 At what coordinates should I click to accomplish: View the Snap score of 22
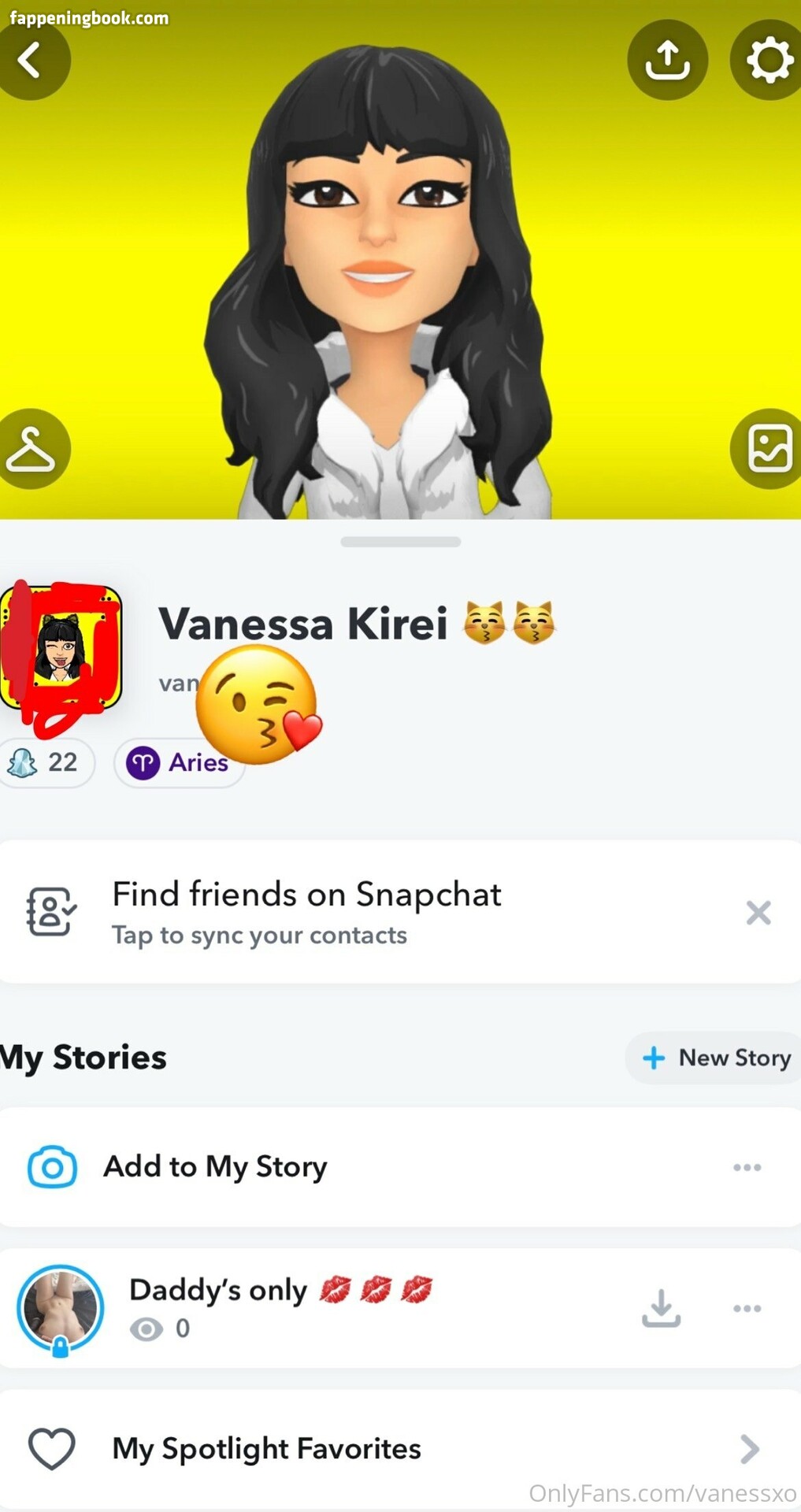pyautogui.click(x=46, y=762)
